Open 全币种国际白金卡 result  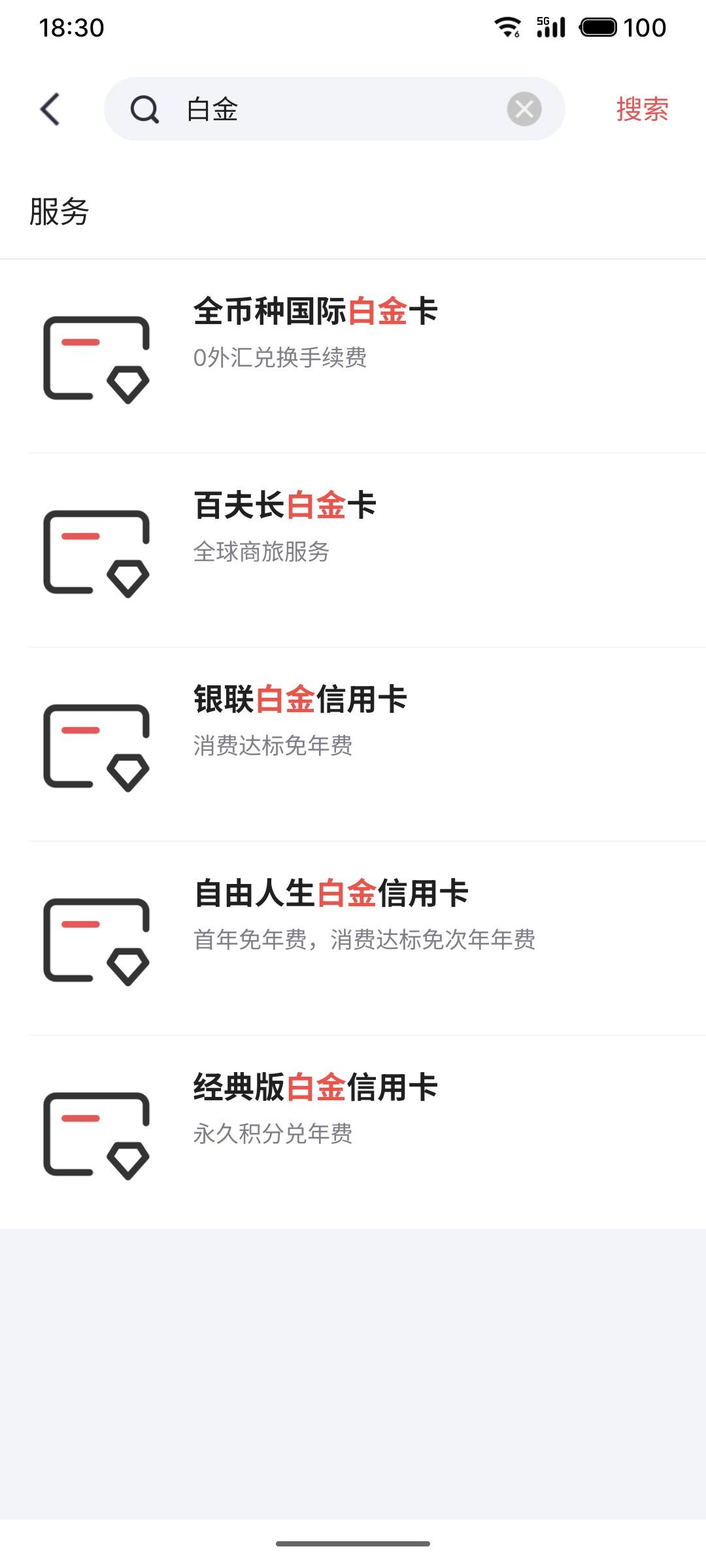[x=353, y=357]
